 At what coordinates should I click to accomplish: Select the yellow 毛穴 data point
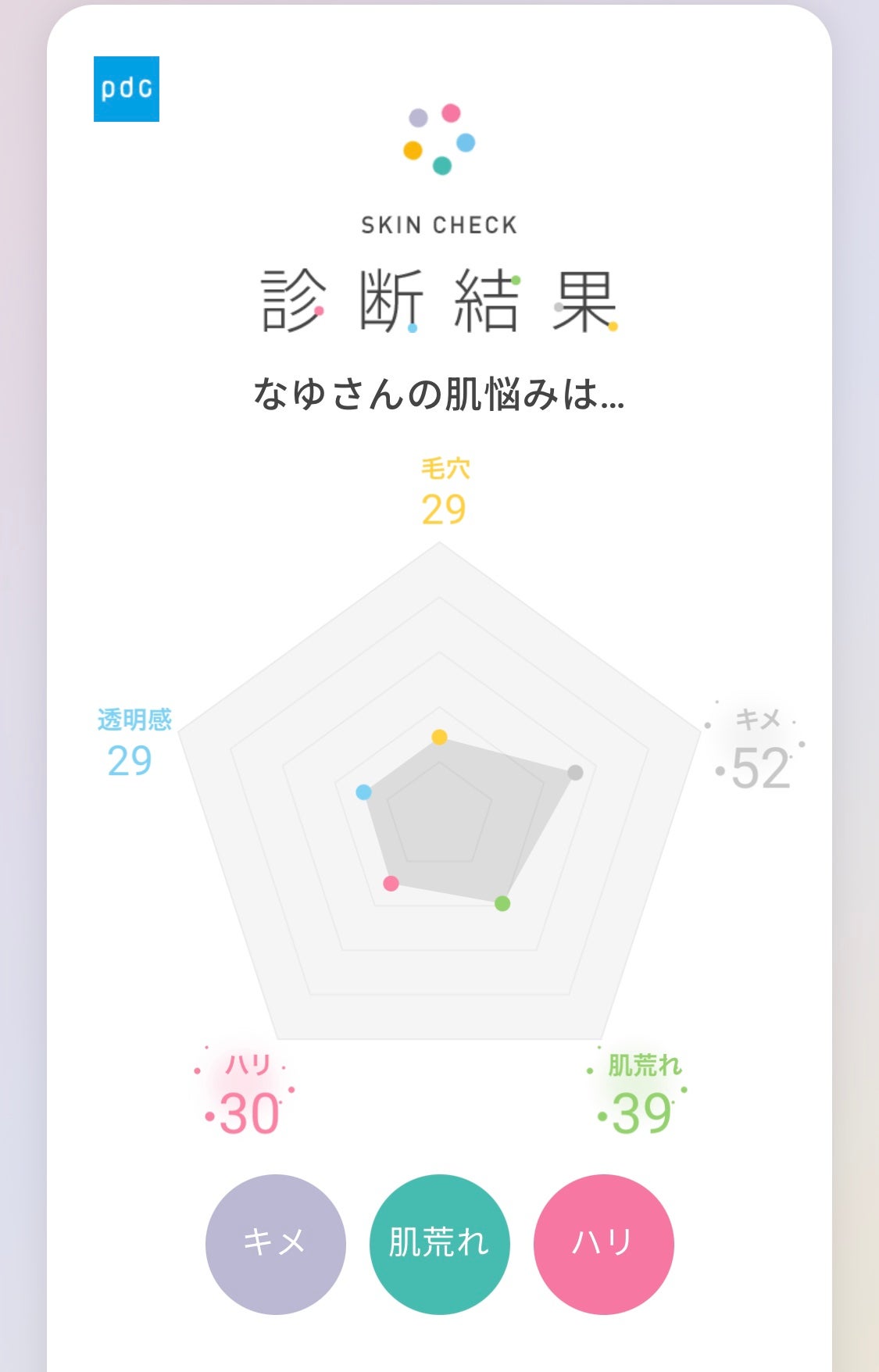tap(440, 737)
